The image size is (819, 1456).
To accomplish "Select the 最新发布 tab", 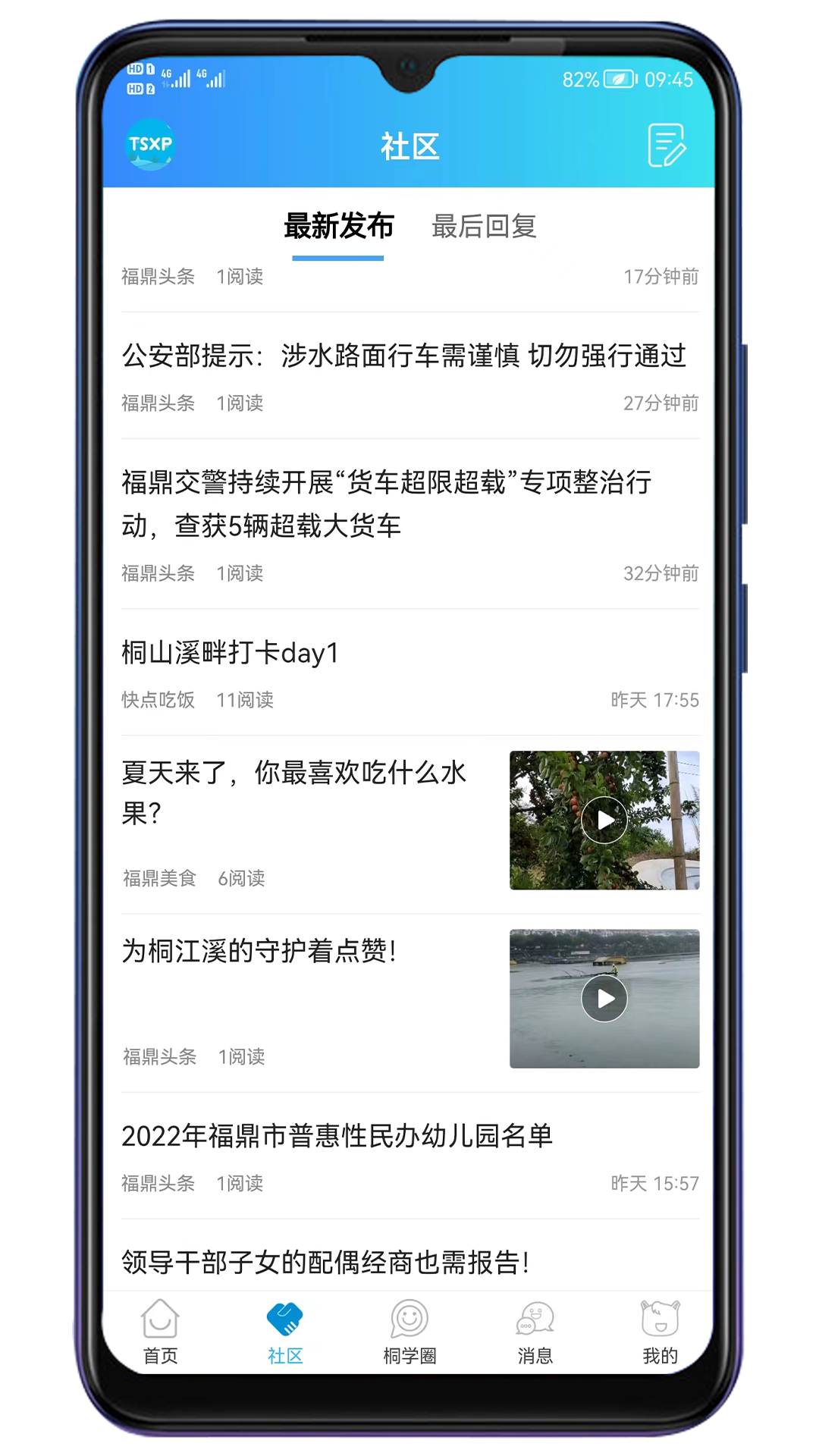I will 338,226.
